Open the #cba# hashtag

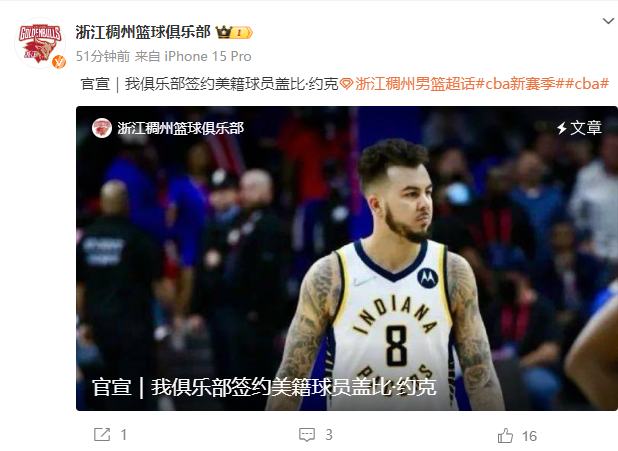[591, 84]
